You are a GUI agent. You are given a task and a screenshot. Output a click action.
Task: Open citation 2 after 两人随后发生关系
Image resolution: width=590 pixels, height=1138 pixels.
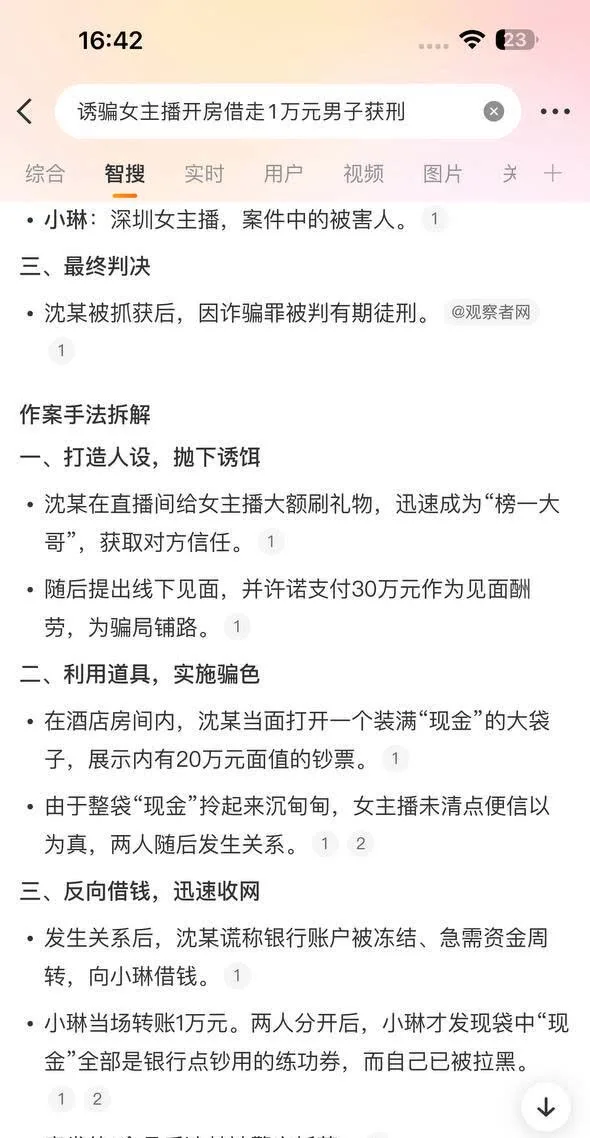[360, 843]
